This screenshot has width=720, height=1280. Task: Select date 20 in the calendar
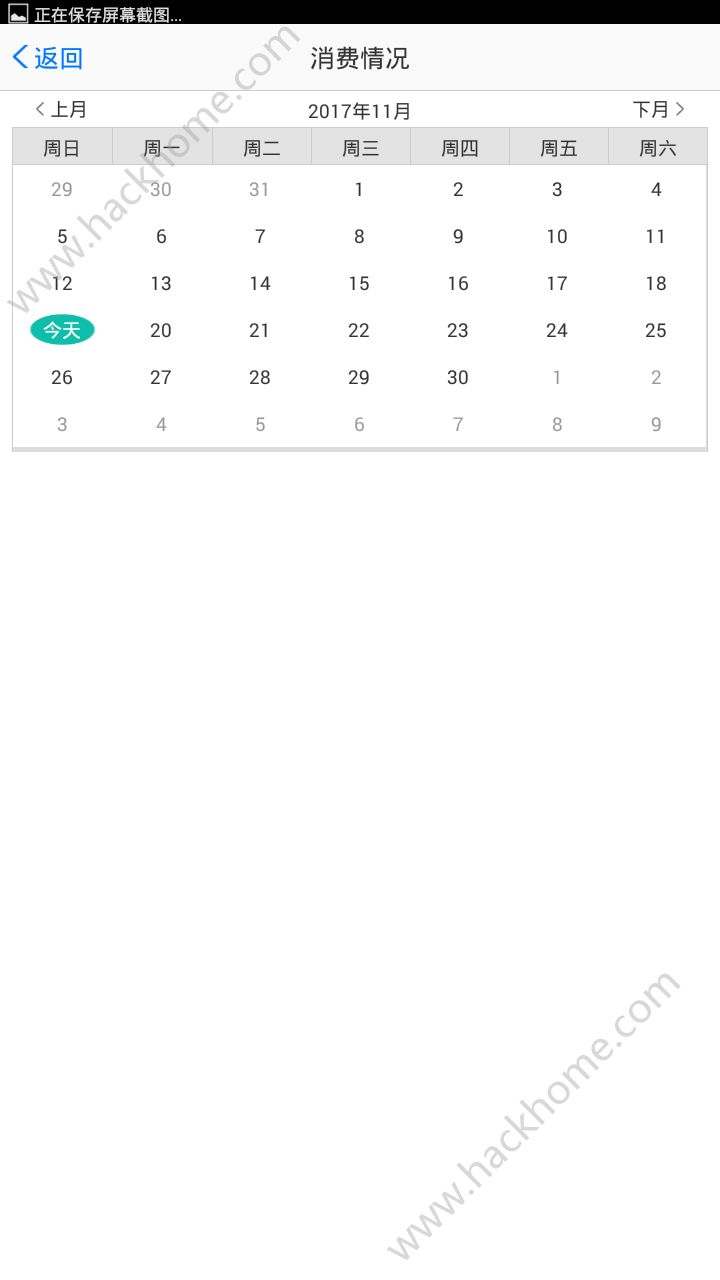tap(161, 331)
